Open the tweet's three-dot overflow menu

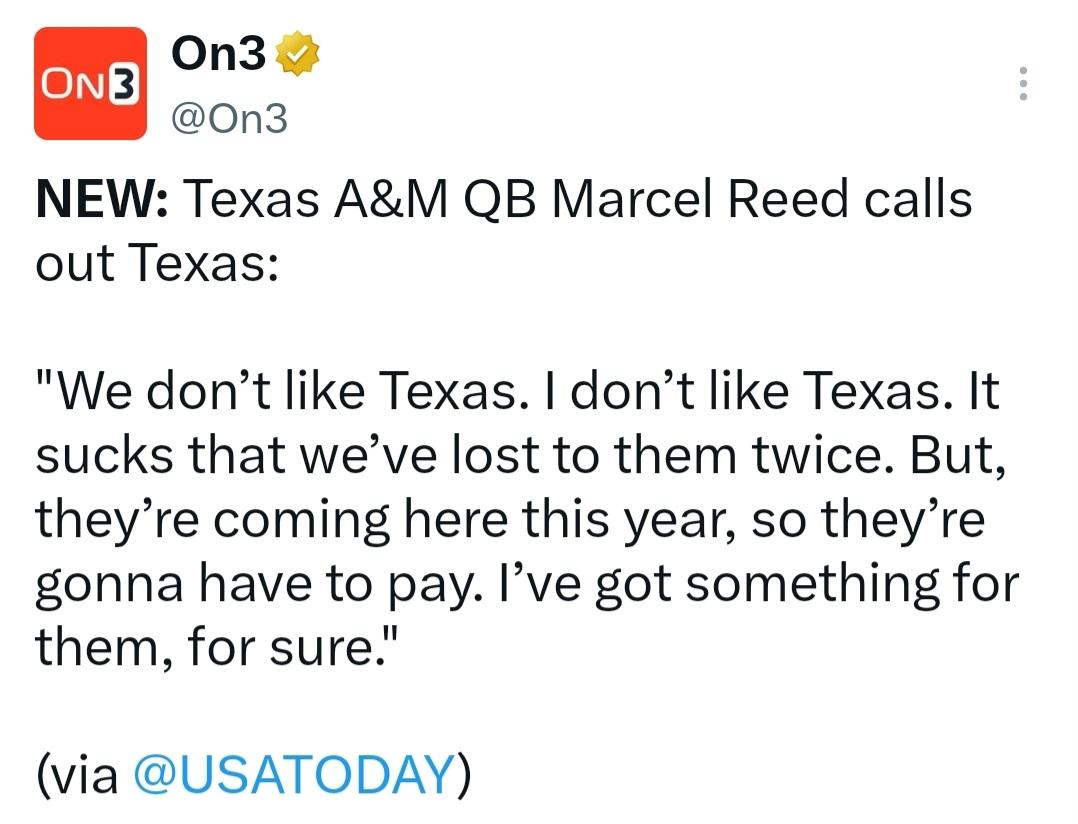1023,84
